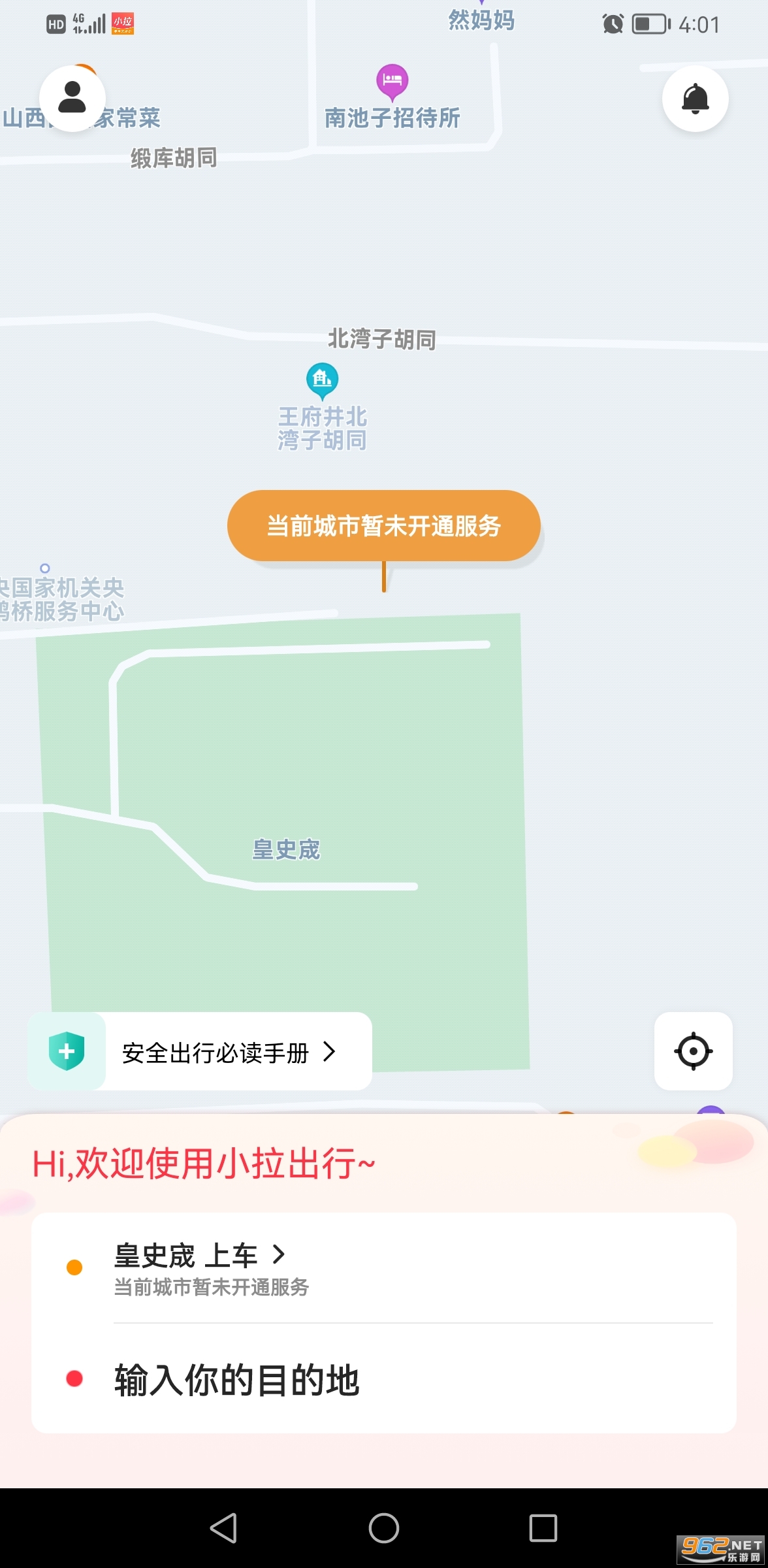Select the 王府井北湾子胡同 map marker
This screenshot has height=1568, width=768.
pos(322,380)
